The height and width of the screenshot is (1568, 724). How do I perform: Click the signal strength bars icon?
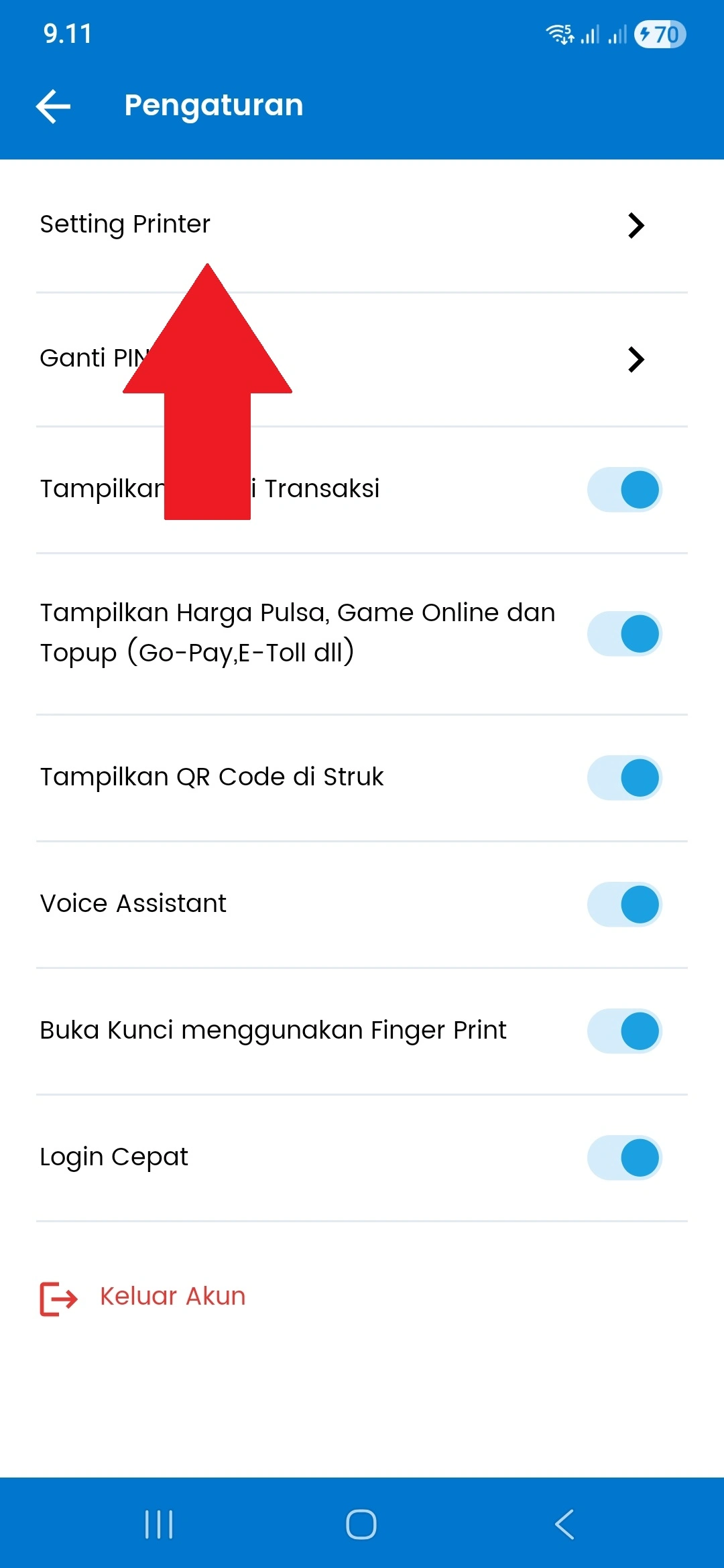589,35
